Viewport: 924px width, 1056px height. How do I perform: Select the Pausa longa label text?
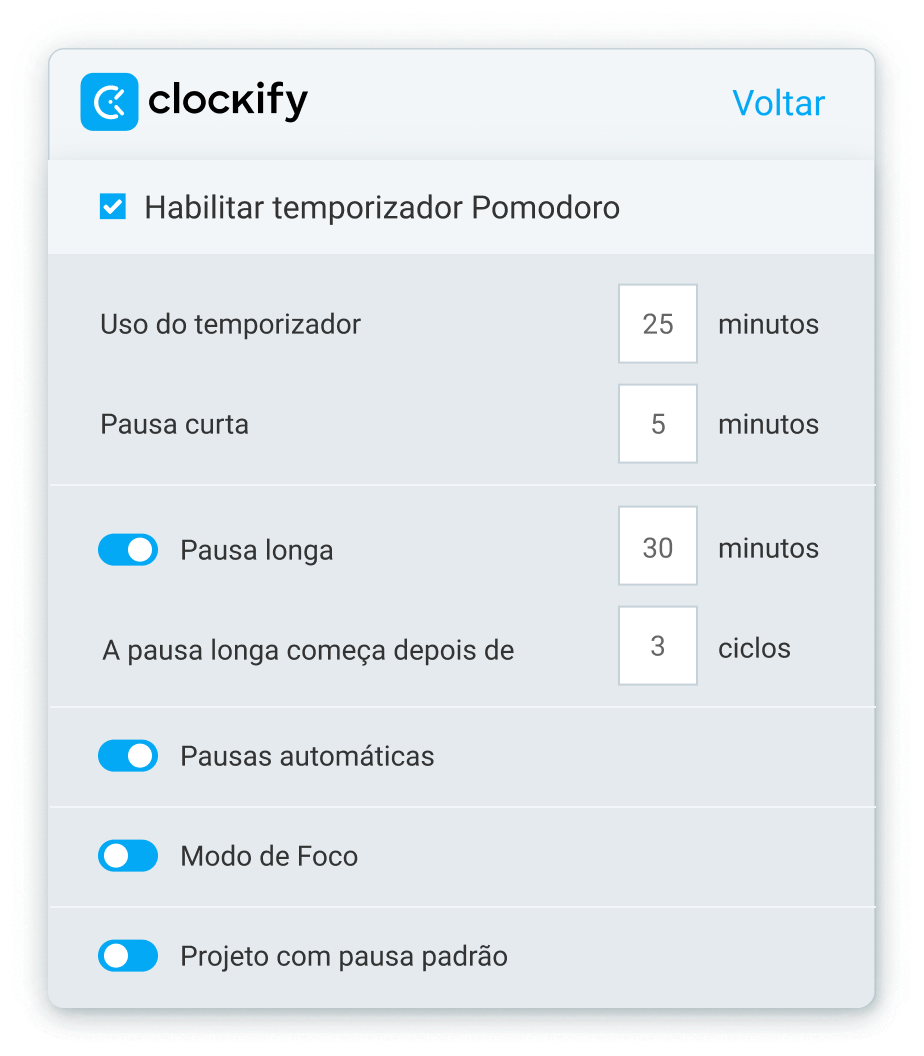256,549
